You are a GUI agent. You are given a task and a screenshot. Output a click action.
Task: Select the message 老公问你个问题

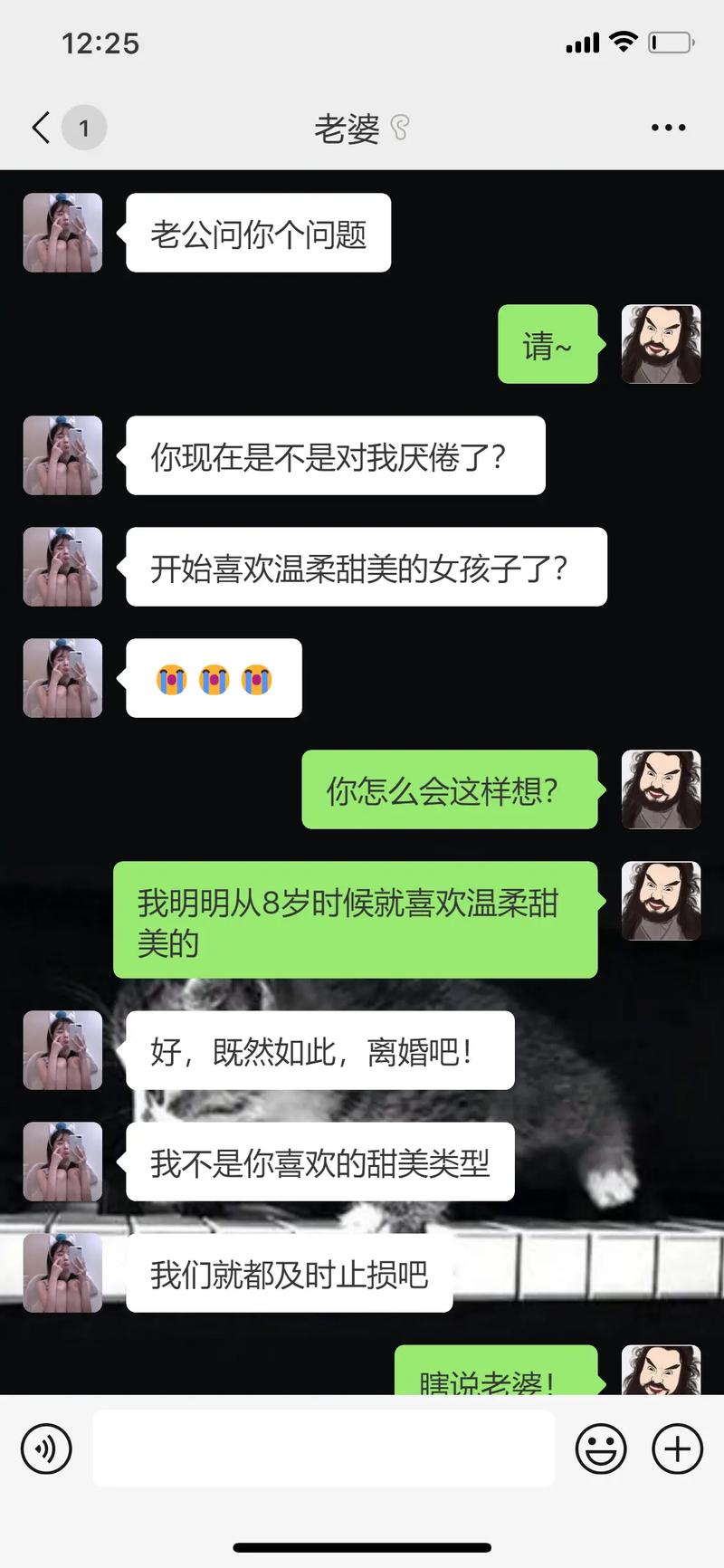pos(259,233)
